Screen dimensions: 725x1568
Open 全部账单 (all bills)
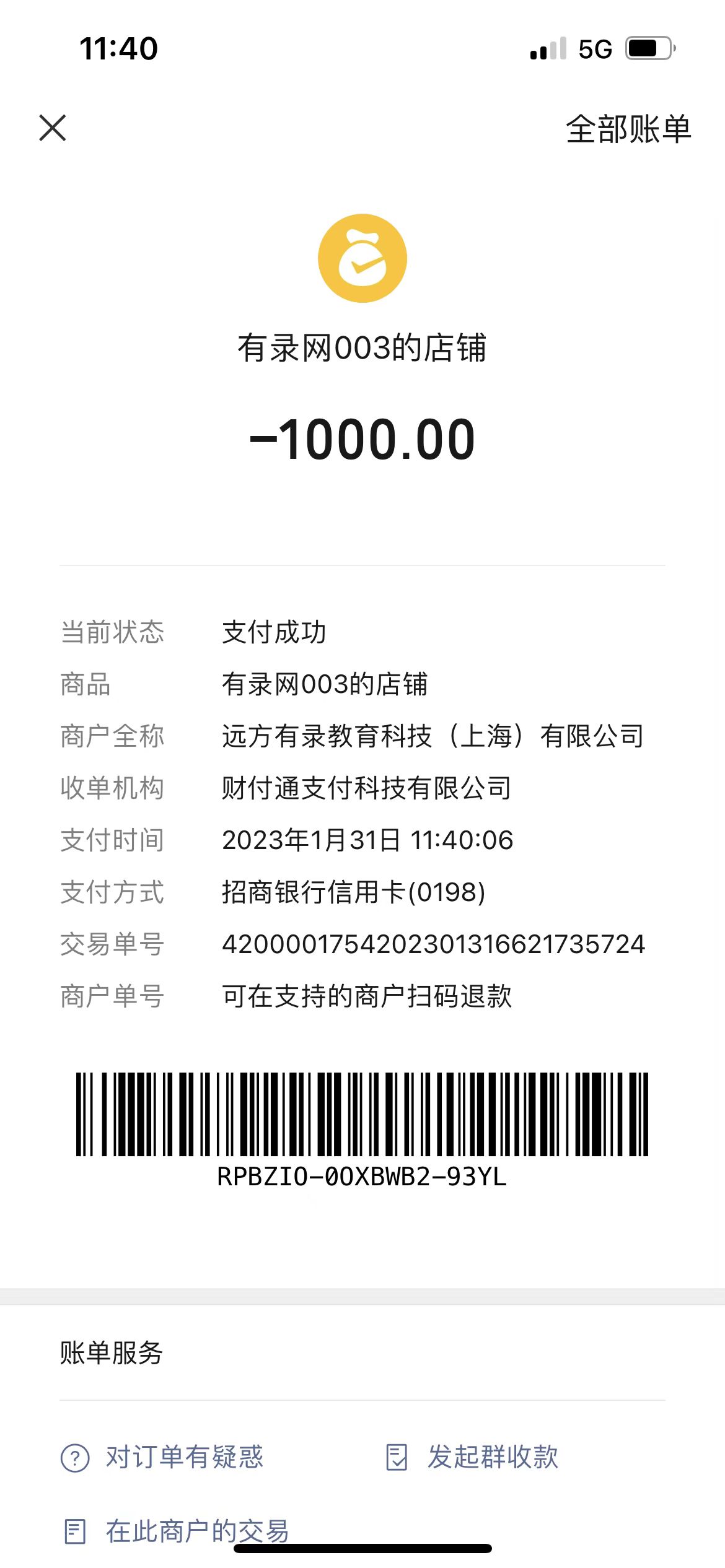tap(628, 129)
